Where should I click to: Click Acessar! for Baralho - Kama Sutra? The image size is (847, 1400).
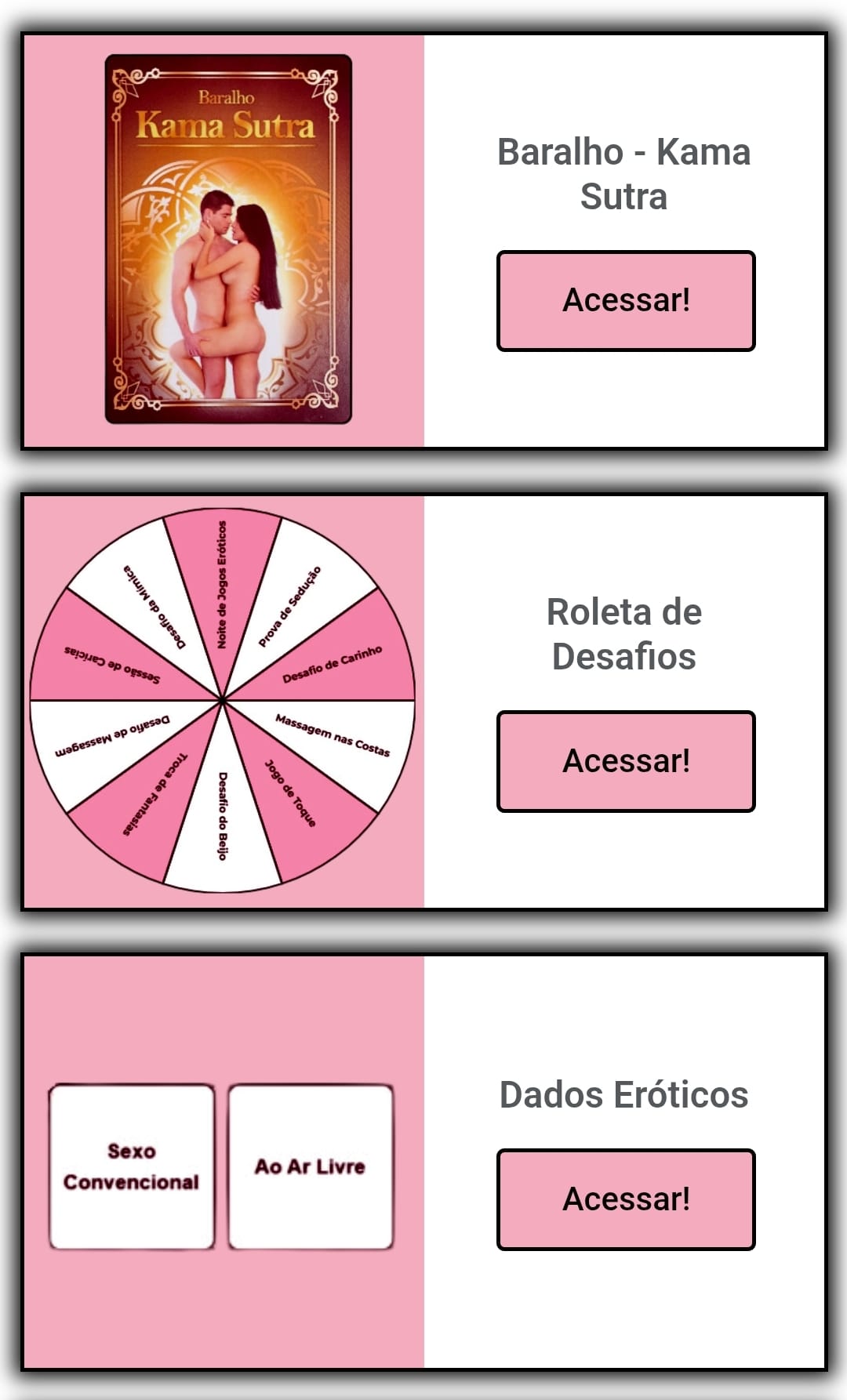click(x=625, y=300)
